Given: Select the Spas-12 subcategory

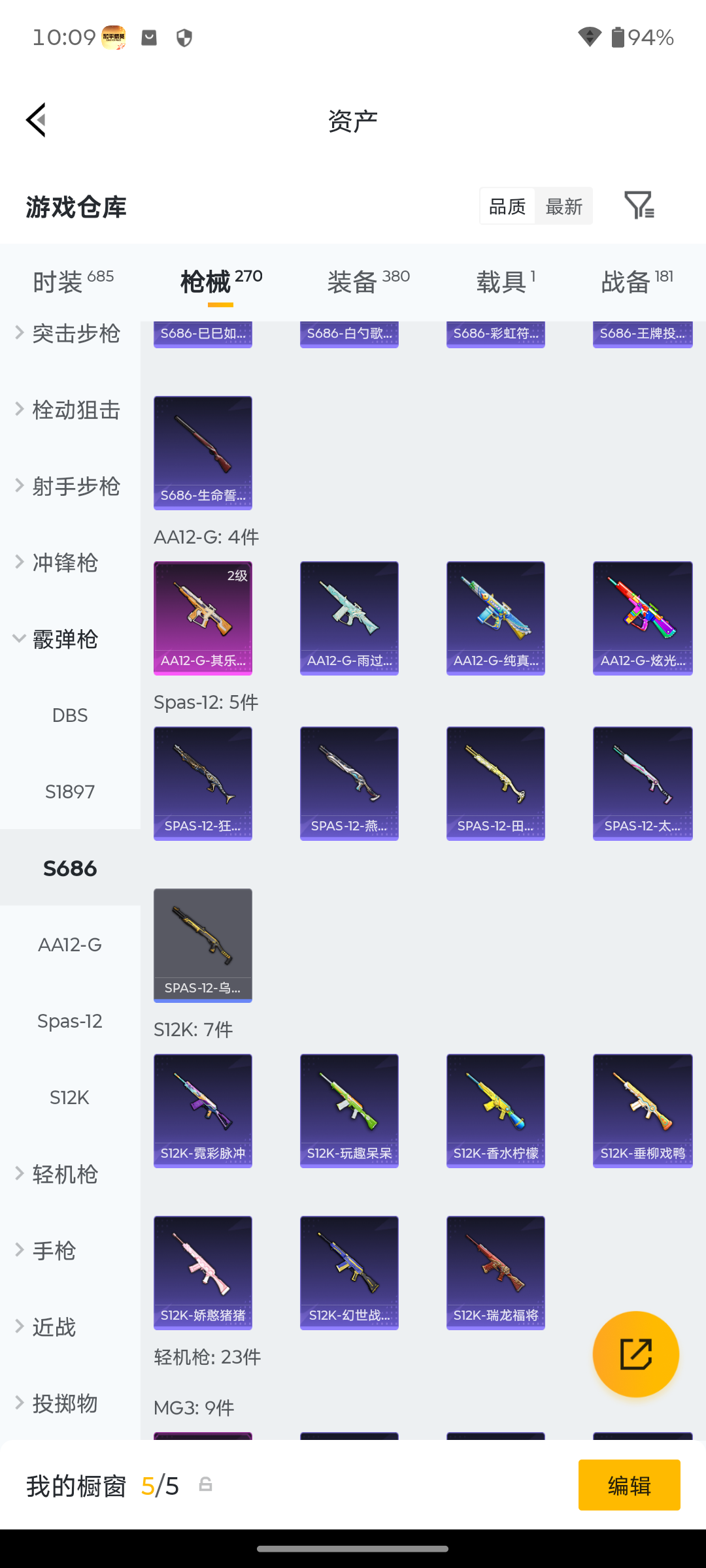Looking at the screenshot, I should click(x=70, y=1021).
